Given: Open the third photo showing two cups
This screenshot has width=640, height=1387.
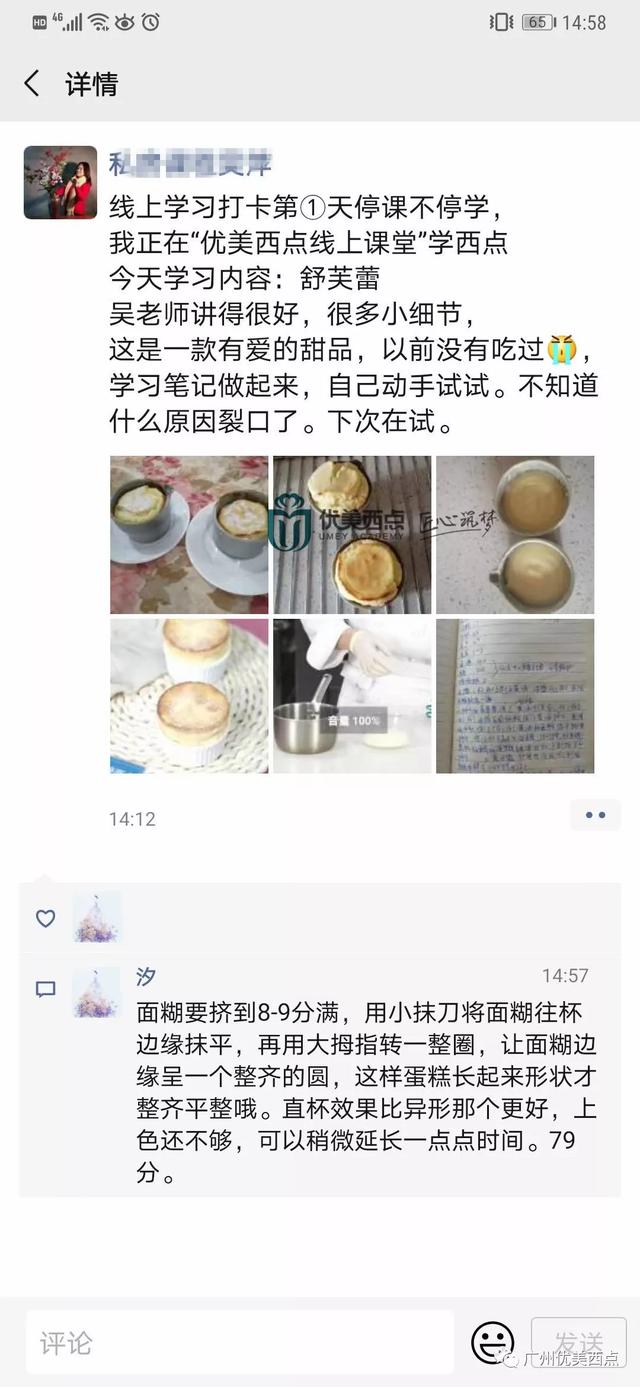Looking at the screenshot, I should pos(515,535).
